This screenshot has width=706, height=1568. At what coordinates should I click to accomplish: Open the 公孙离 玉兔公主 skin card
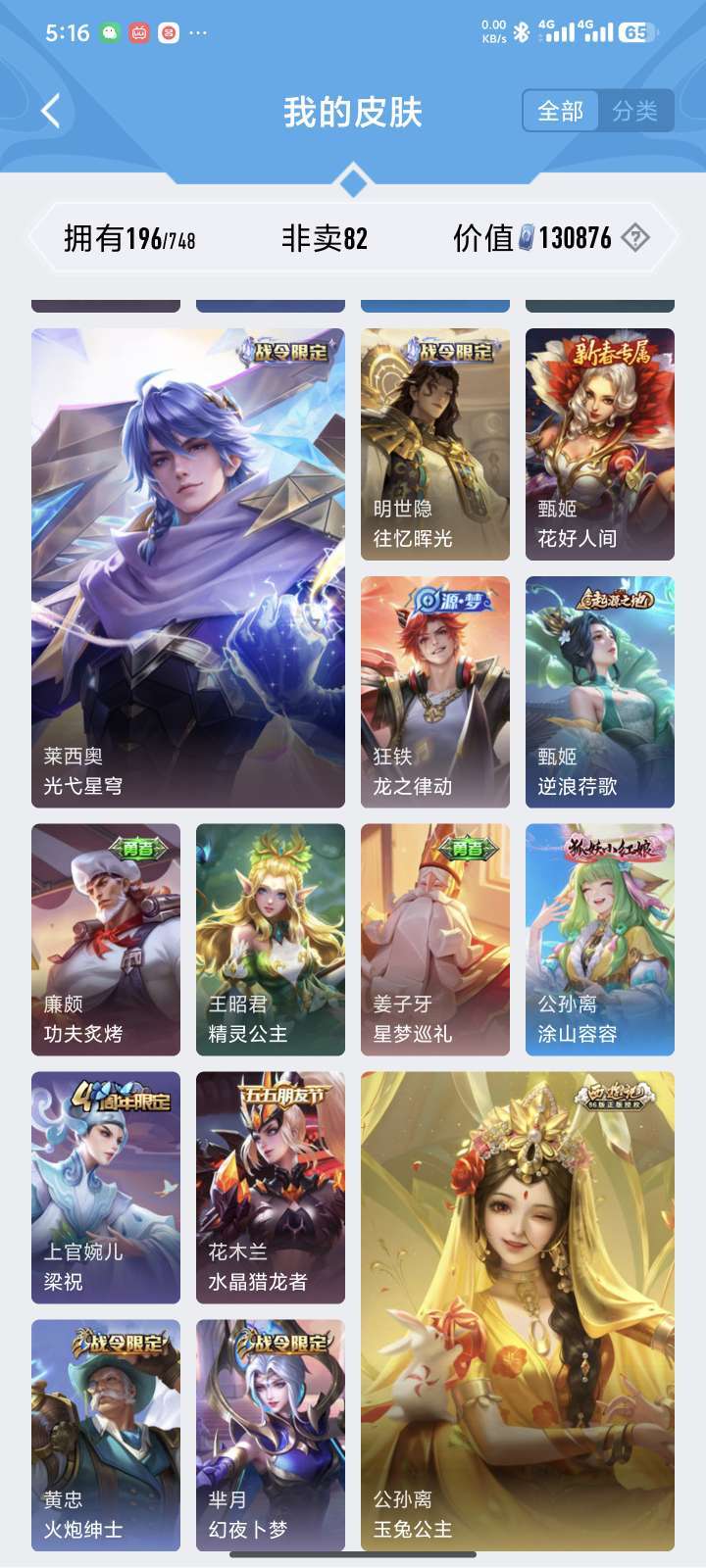point(518,1311)
